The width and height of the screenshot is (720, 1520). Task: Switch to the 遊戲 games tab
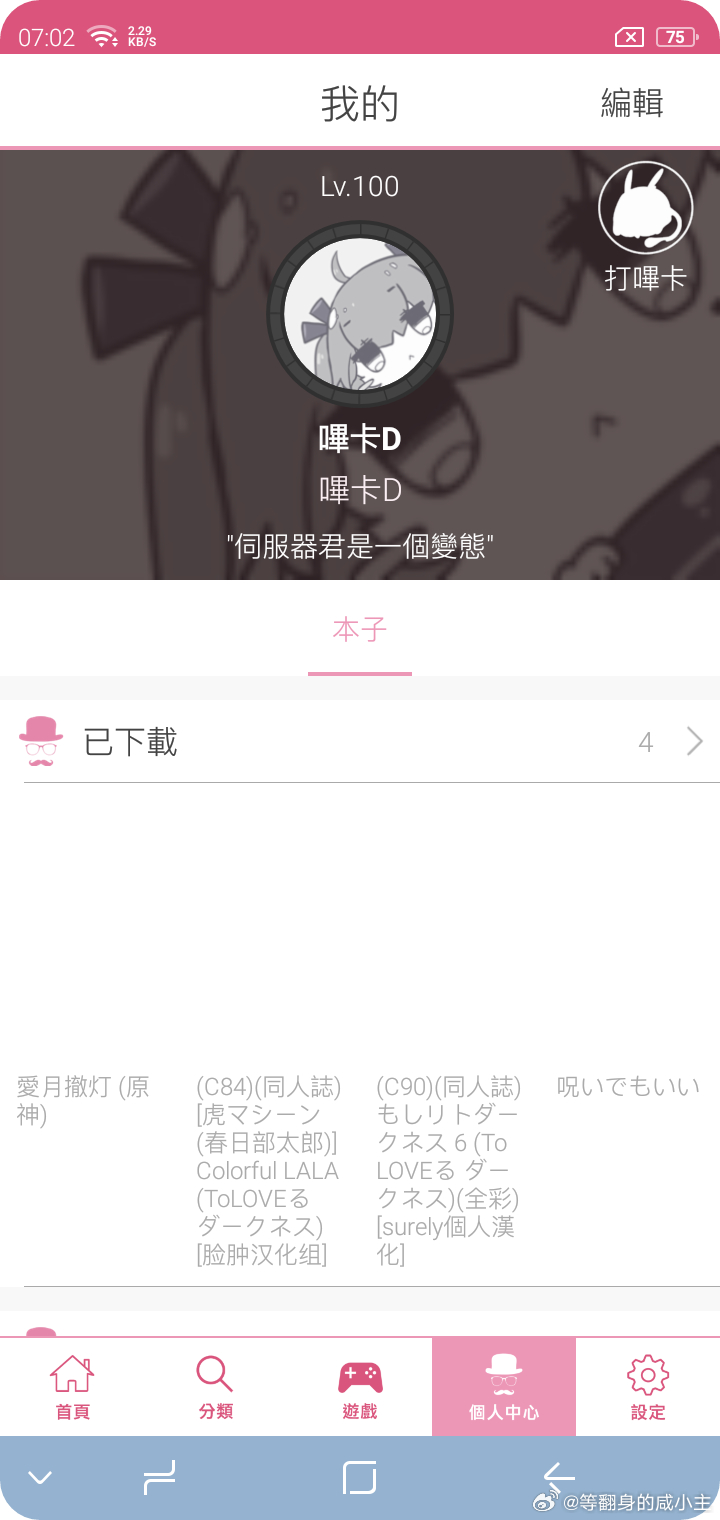click(x=360, y=1386)
